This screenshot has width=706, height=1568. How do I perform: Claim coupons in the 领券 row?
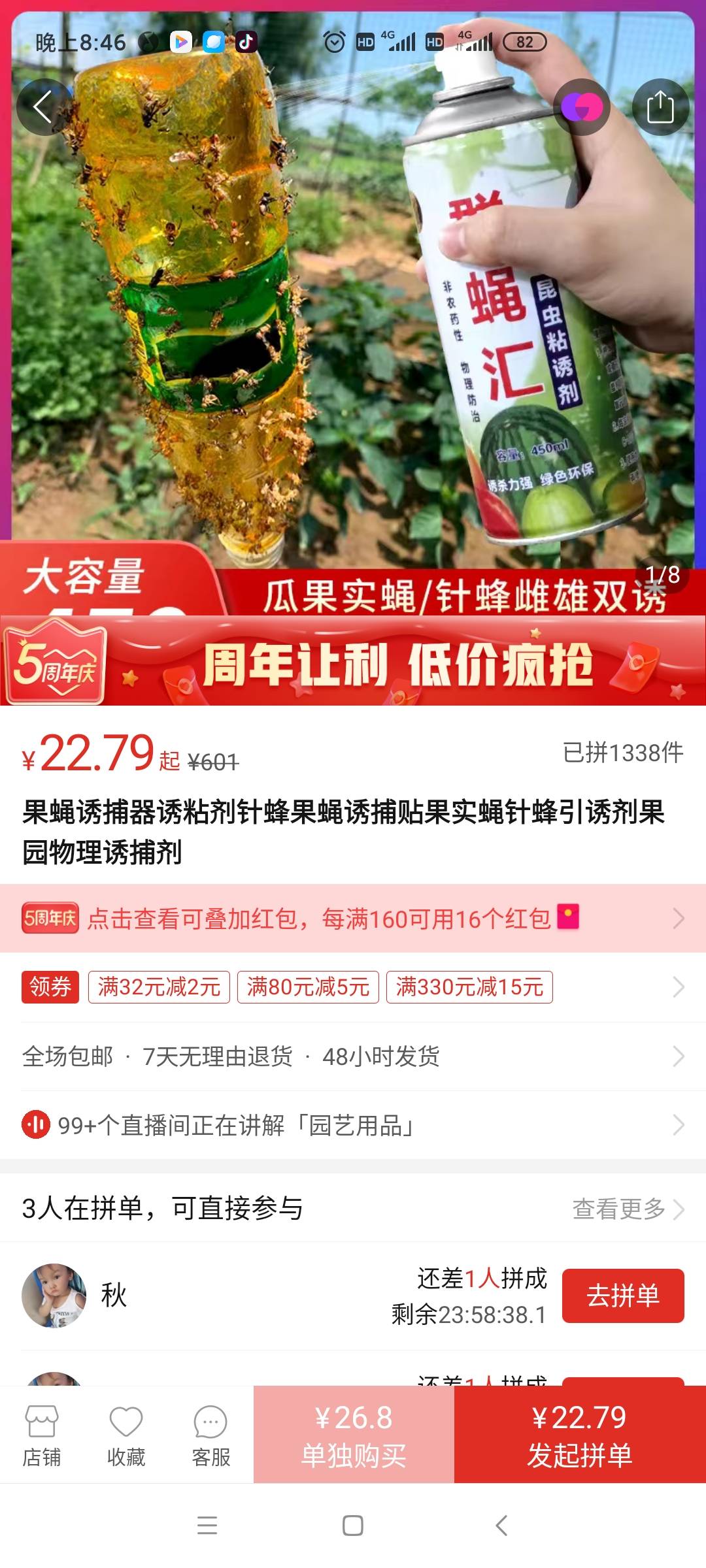[353, 987]
